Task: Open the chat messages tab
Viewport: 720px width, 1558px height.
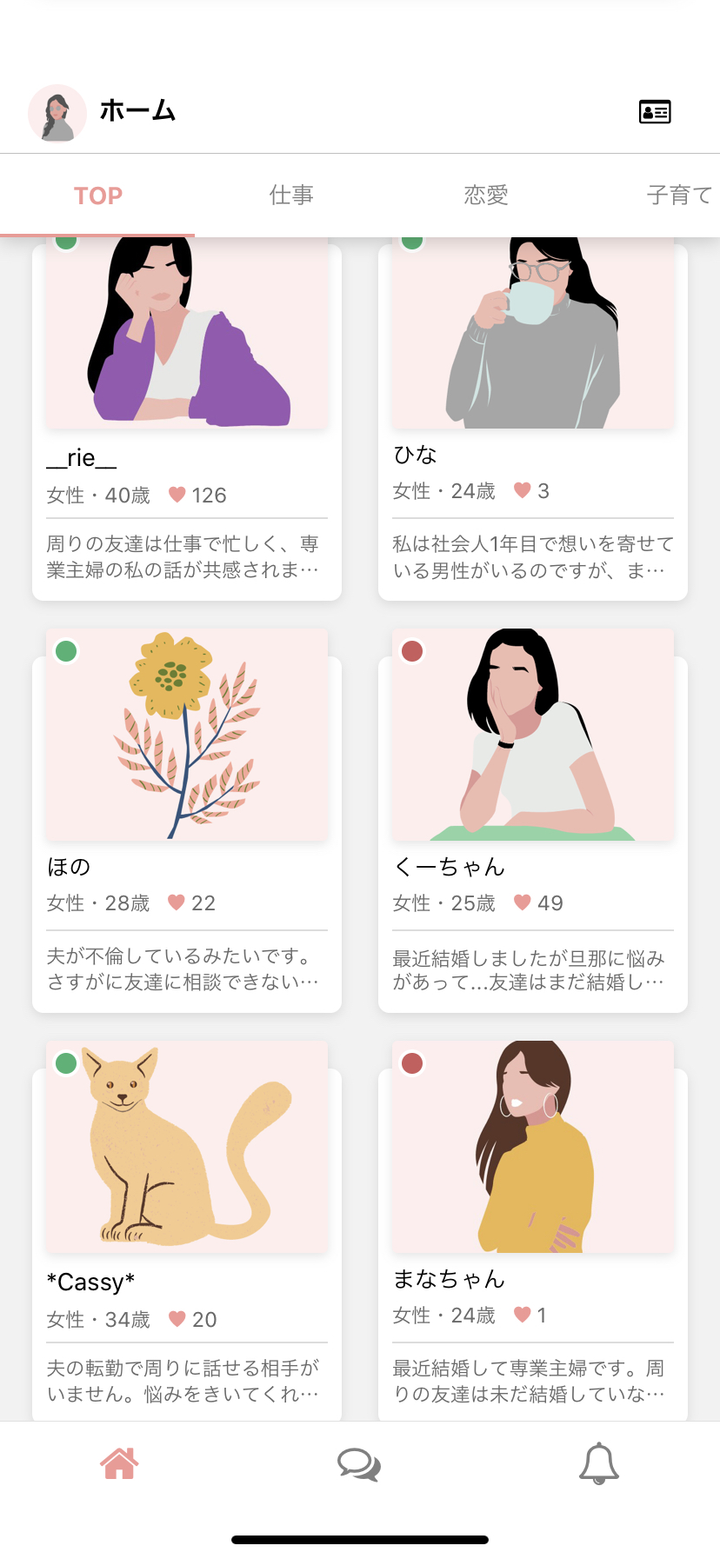Action: coord(359,1465)
